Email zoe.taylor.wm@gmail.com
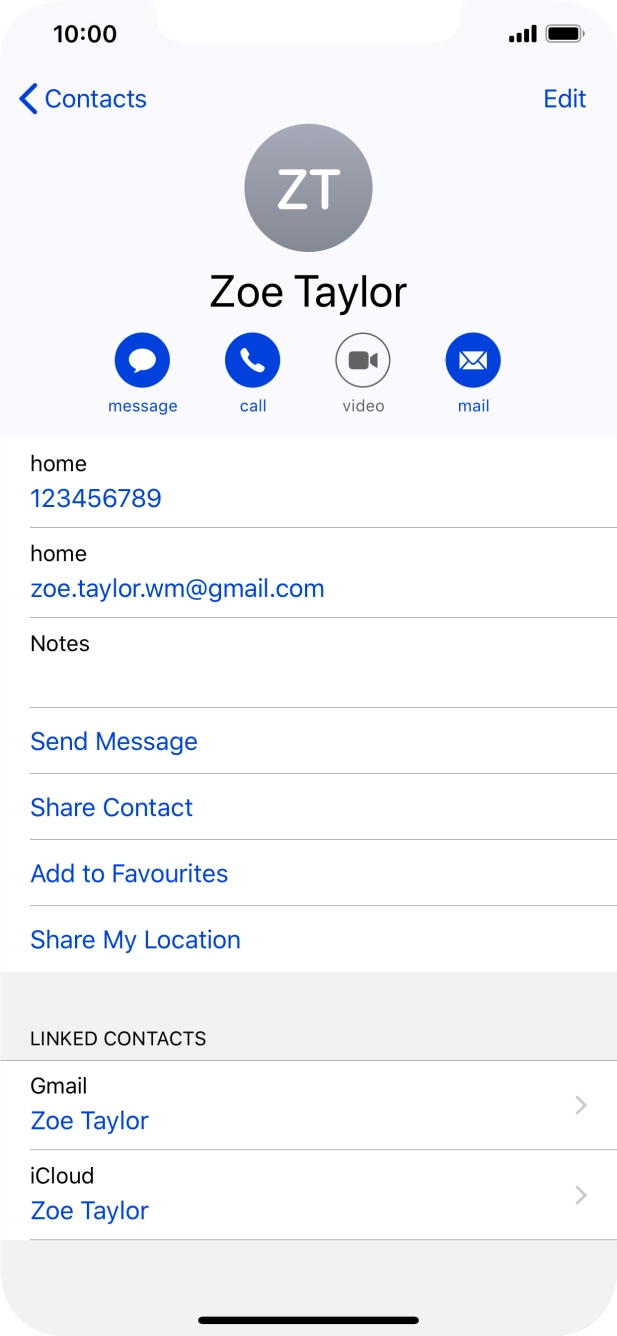617x1336 pixels. [178, 588]
